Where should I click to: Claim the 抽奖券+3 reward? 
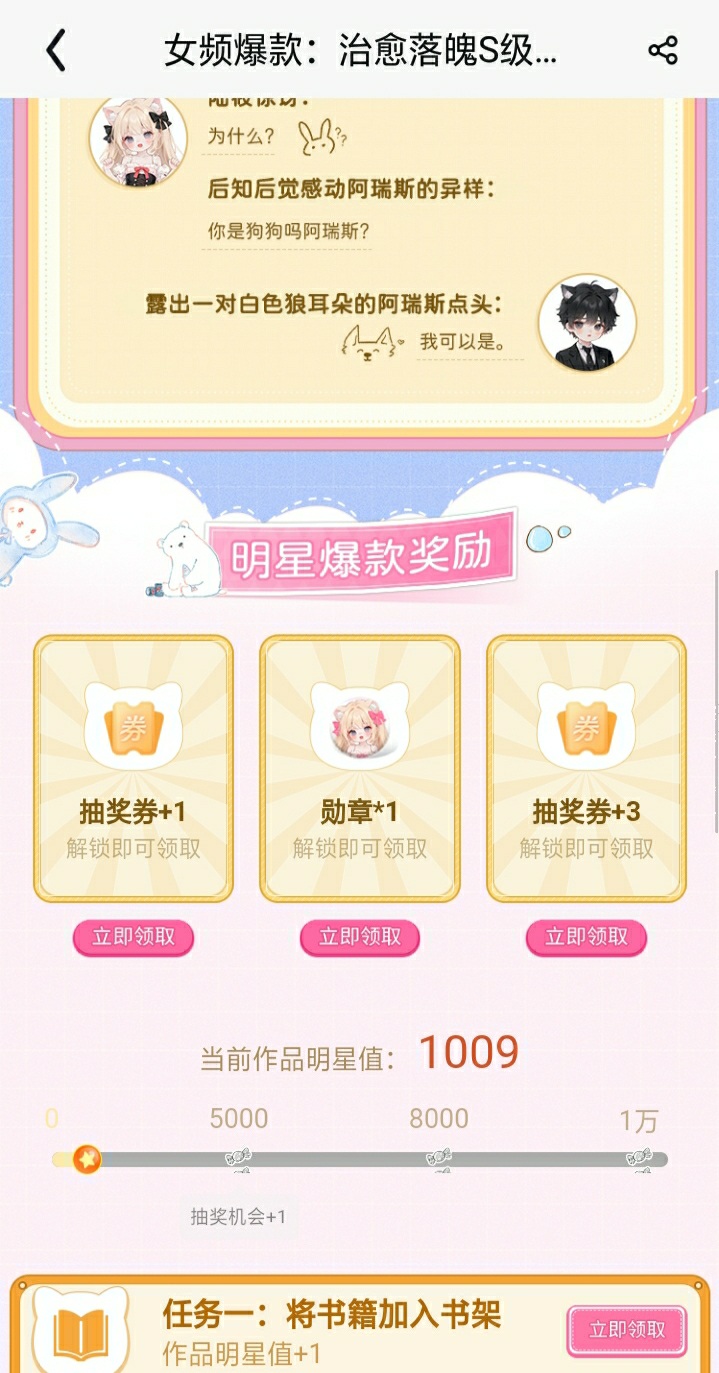586,938
